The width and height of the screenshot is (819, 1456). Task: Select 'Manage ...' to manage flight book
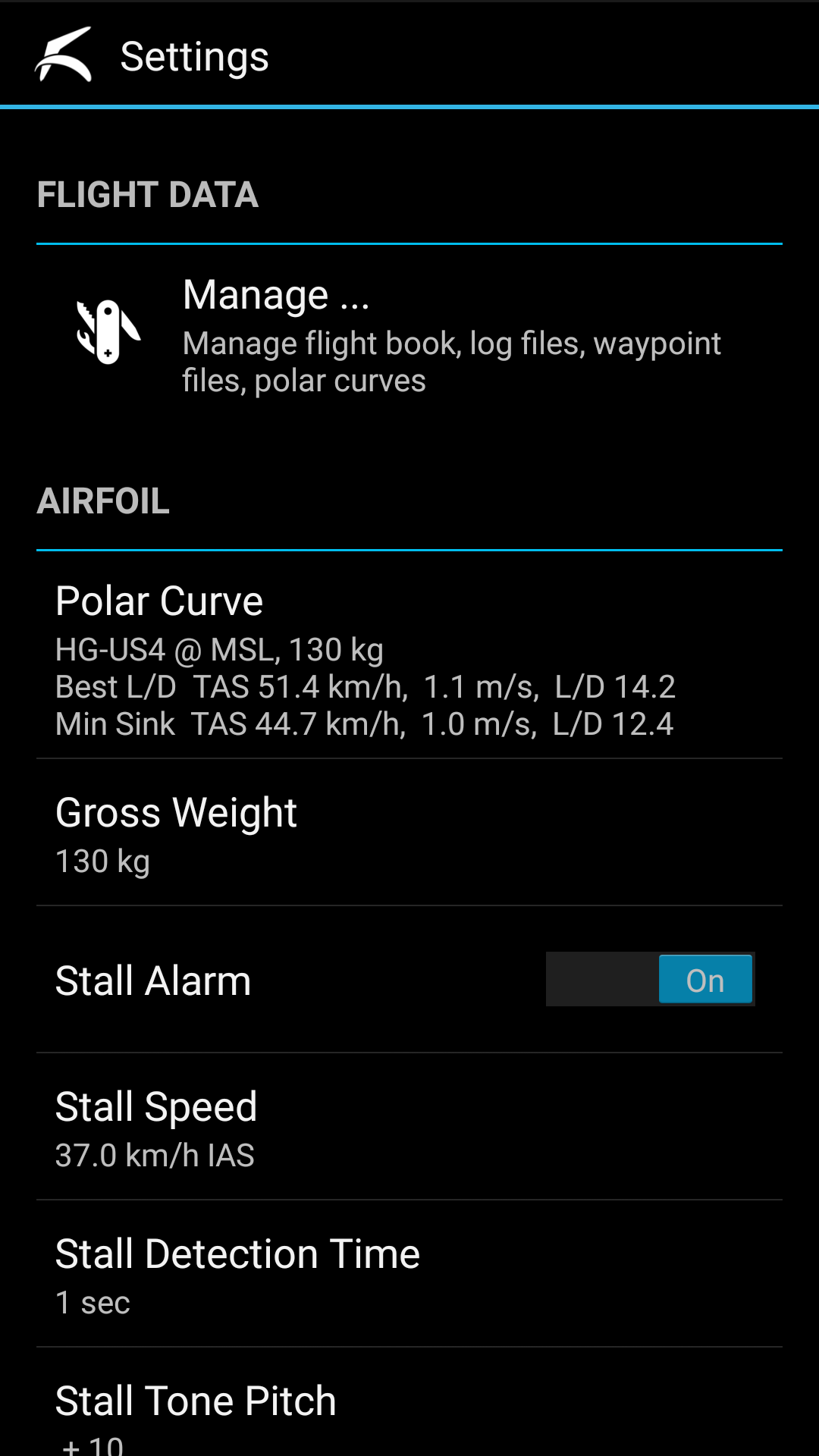click(x=409, y=334)
